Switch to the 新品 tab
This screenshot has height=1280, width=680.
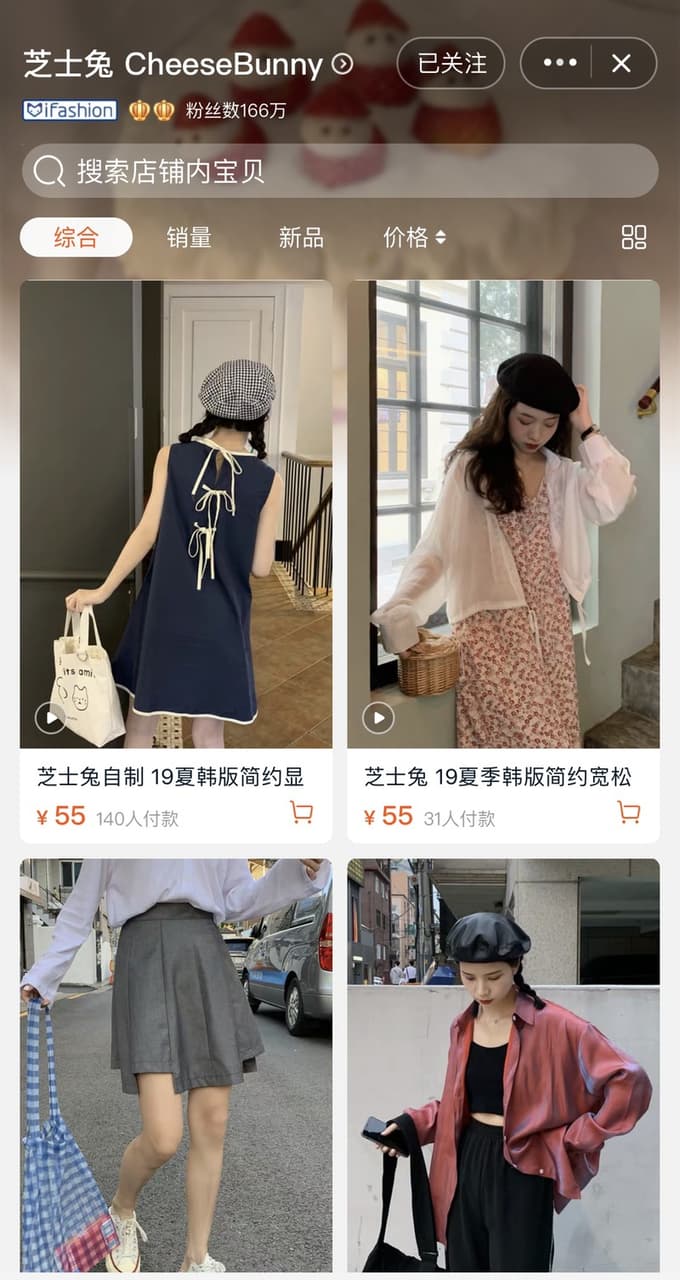pyautogui.click(x=301, y=237)
